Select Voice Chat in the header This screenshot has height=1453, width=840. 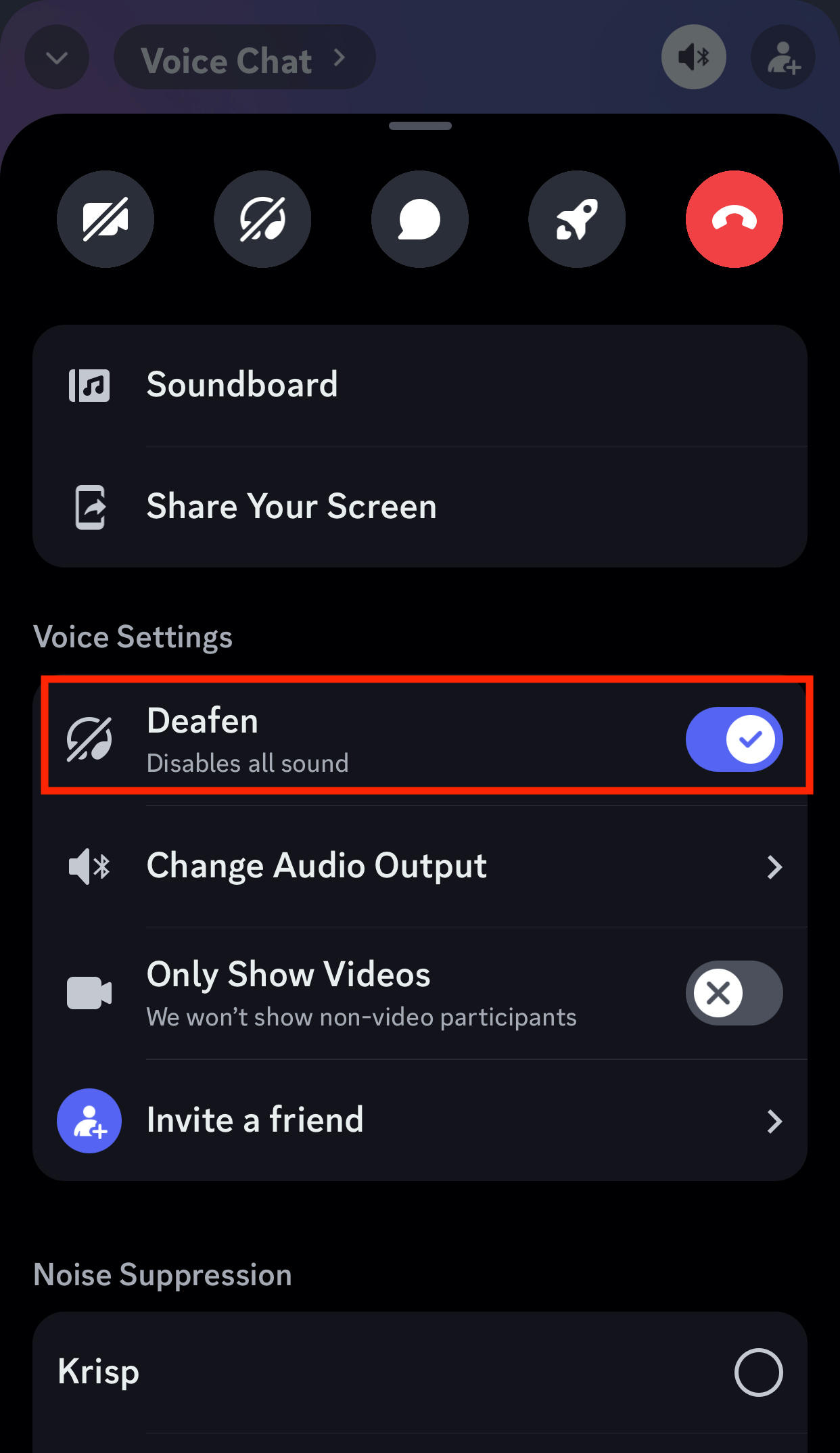pos(227,60)
